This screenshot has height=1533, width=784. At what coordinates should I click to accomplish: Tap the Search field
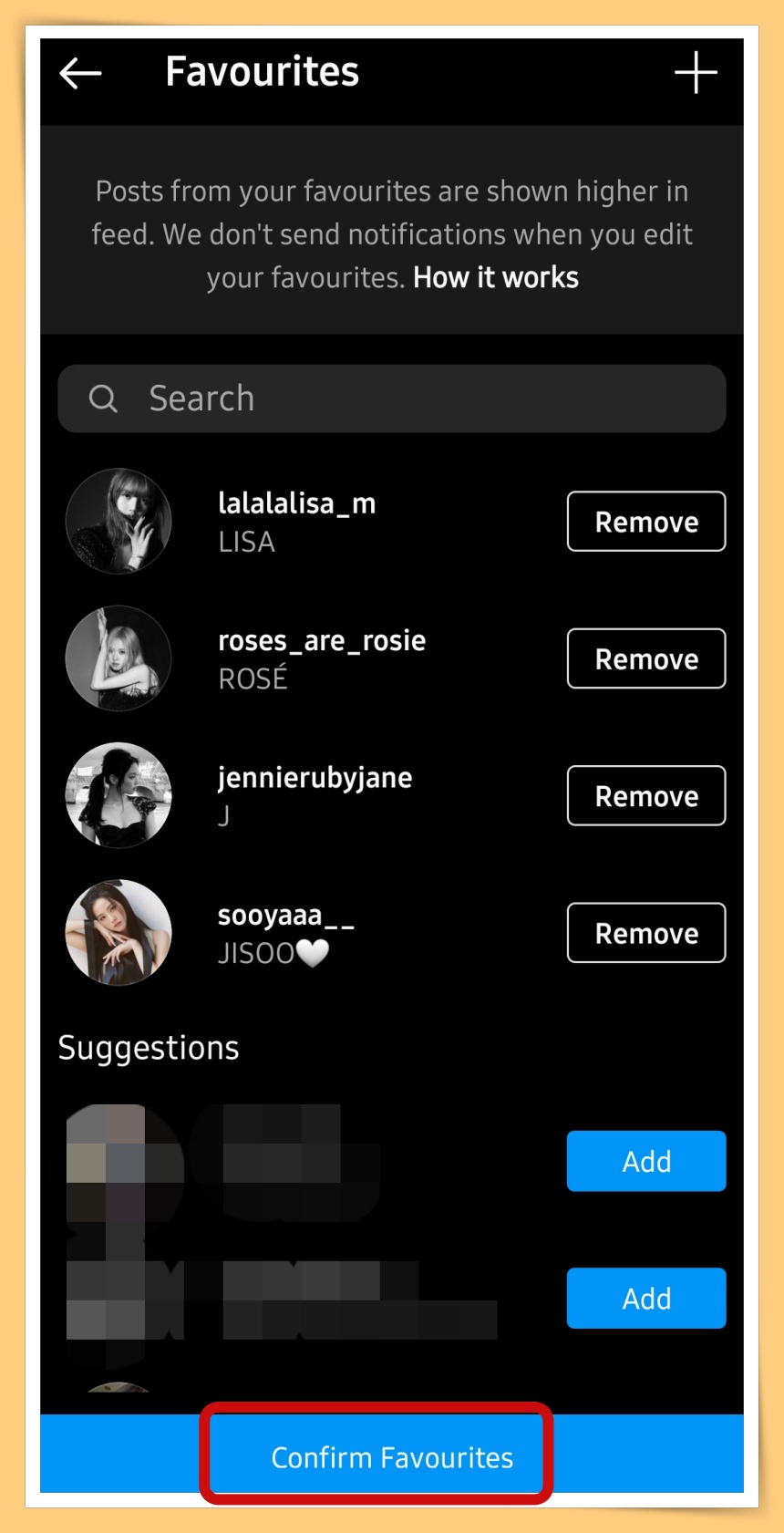(x=392, y=399)
